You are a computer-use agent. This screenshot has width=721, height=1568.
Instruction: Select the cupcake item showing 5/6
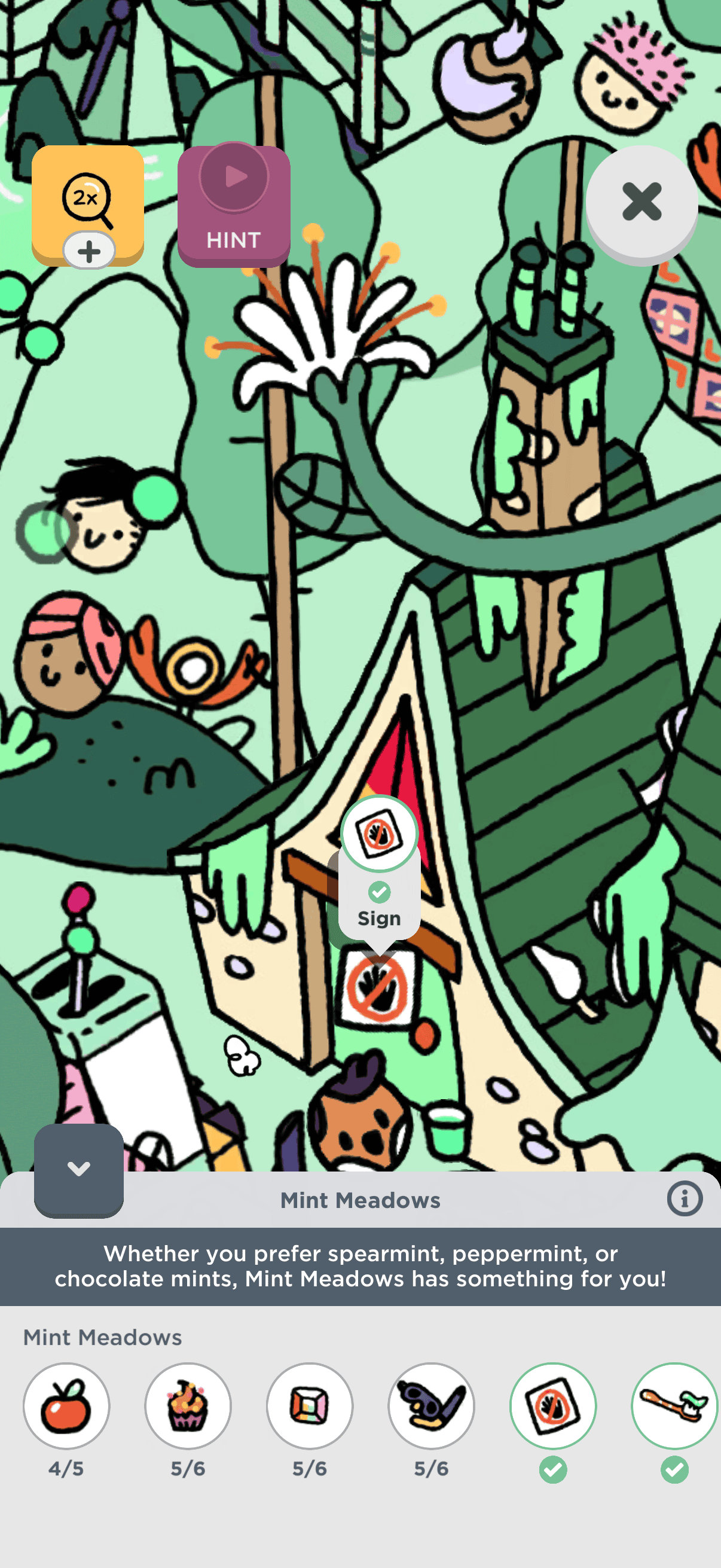point(188,1406)
